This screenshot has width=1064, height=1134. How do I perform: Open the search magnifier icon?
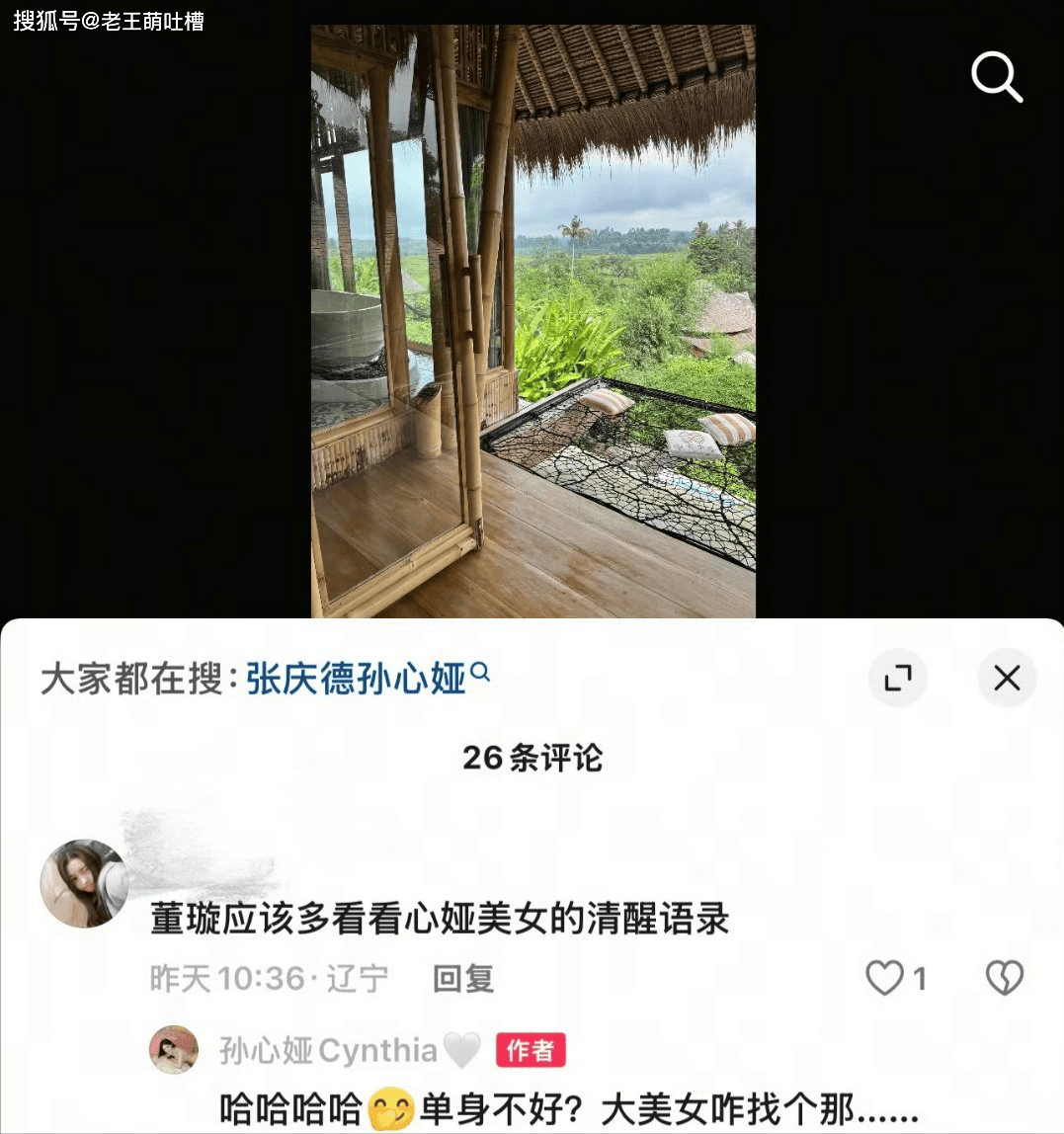[x=996, y=77]
